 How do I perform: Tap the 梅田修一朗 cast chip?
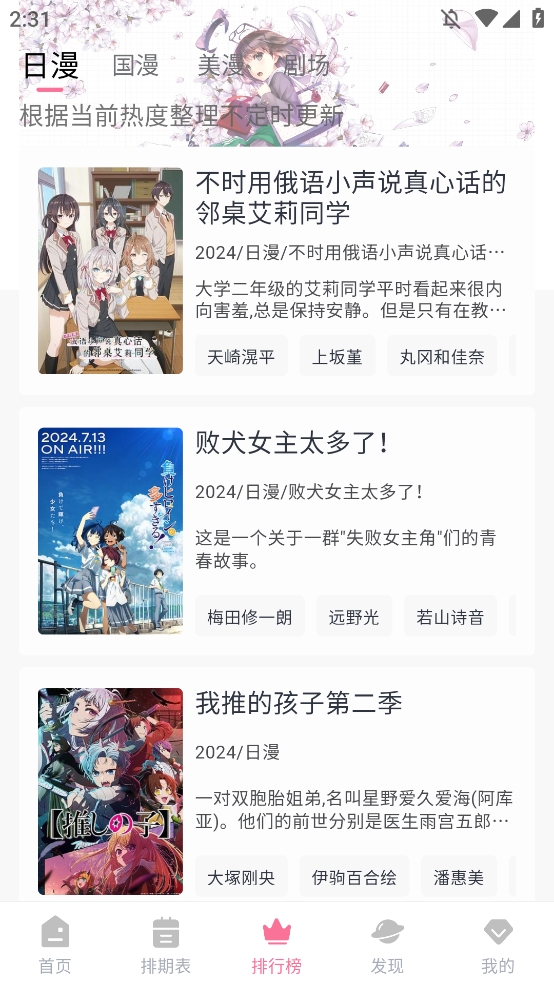[250, 617]
